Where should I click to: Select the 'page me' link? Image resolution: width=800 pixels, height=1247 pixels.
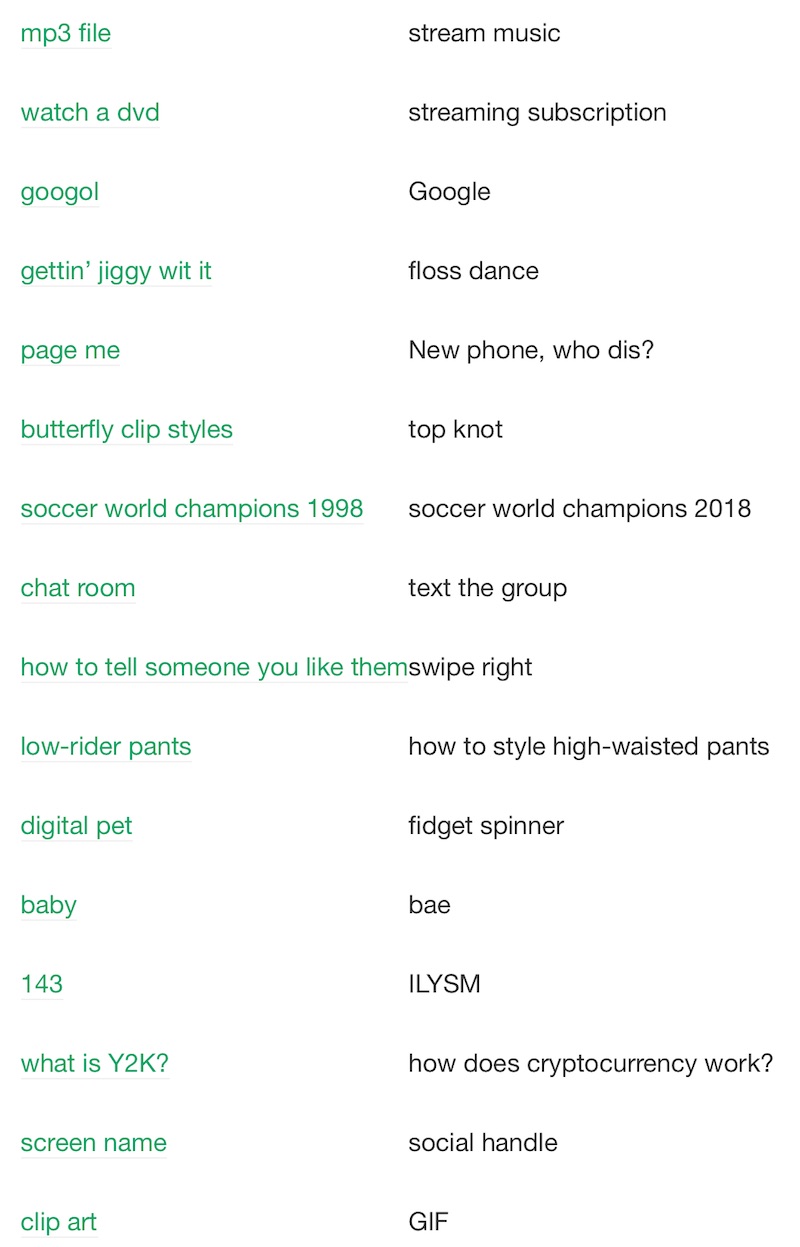(70, 350)
